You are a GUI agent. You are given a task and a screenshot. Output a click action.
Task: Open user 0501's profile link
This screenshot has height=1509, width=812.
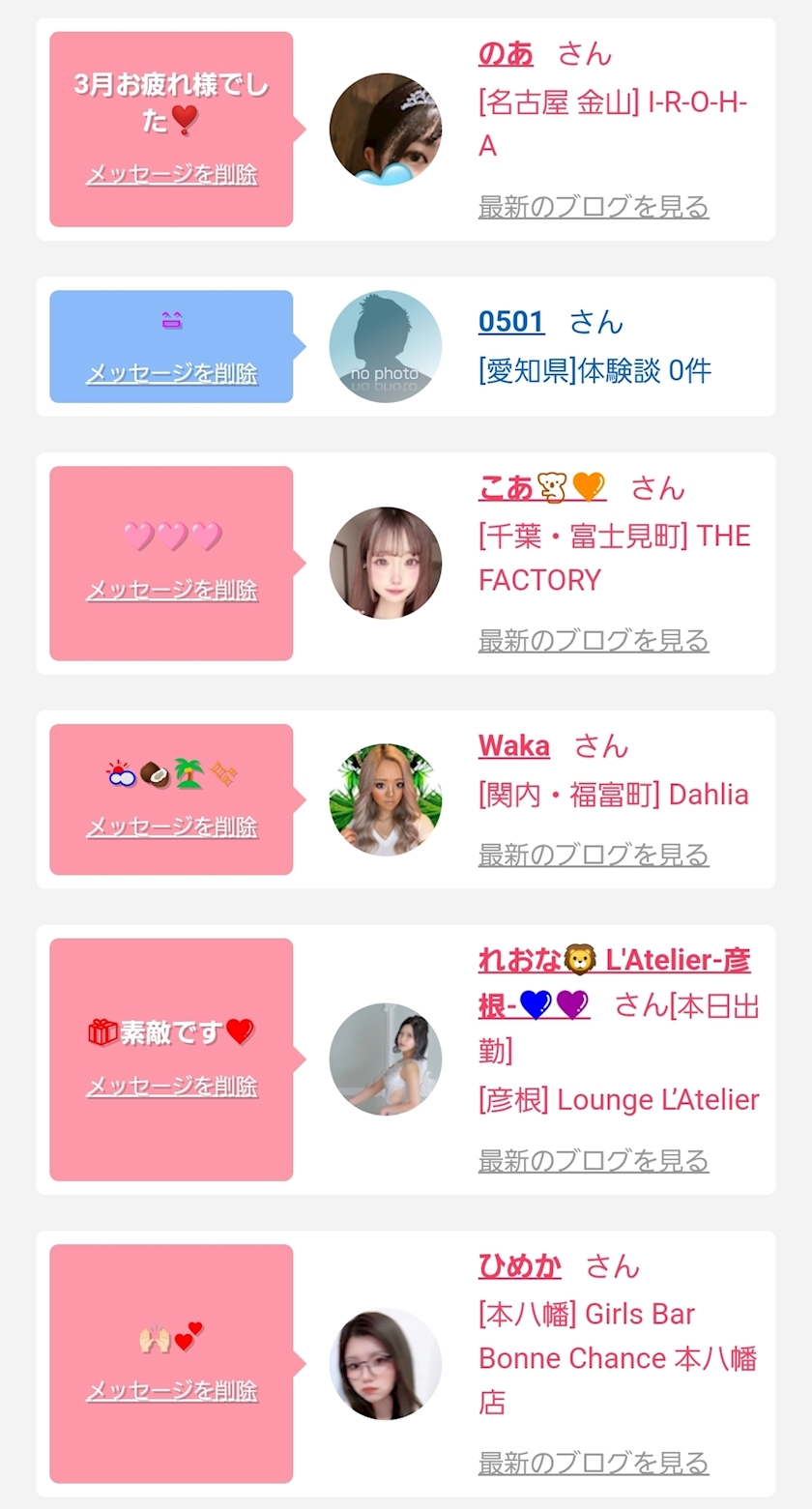tap(511, 322)
